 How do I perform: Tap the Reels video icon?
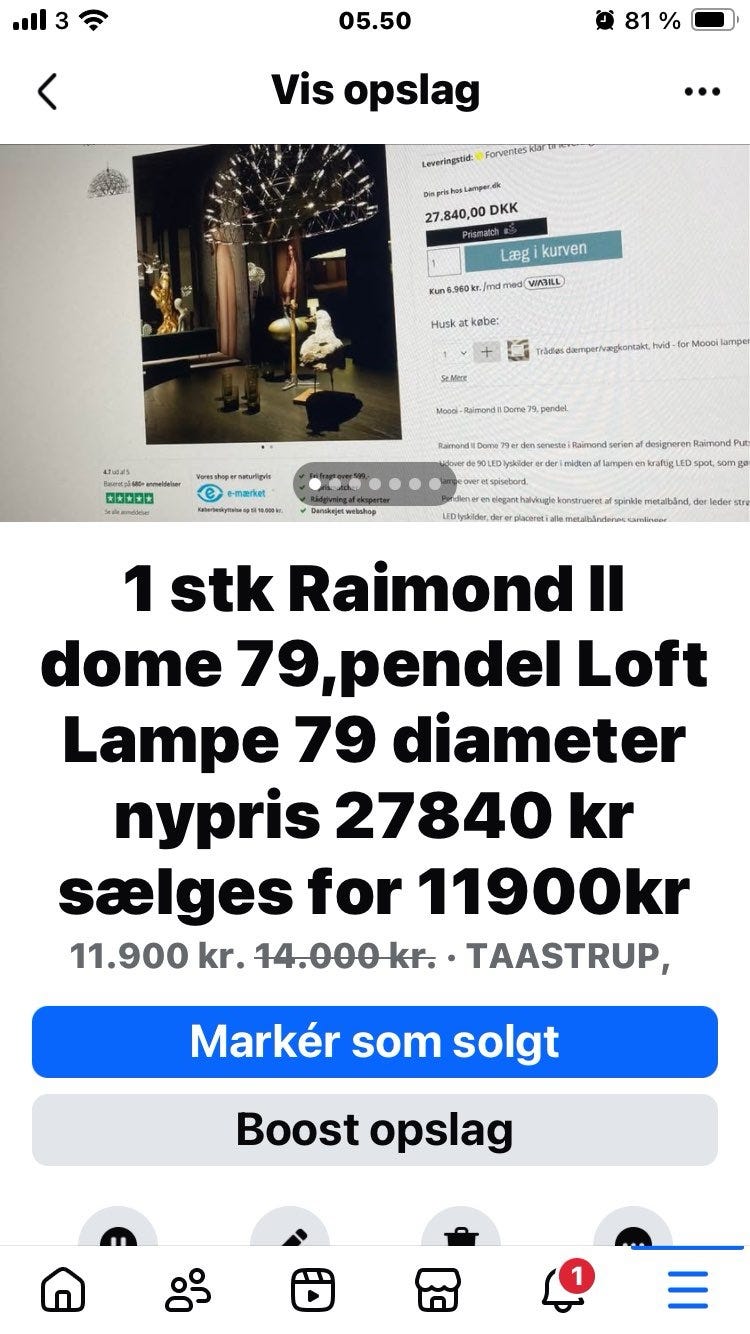point(312,1293)
